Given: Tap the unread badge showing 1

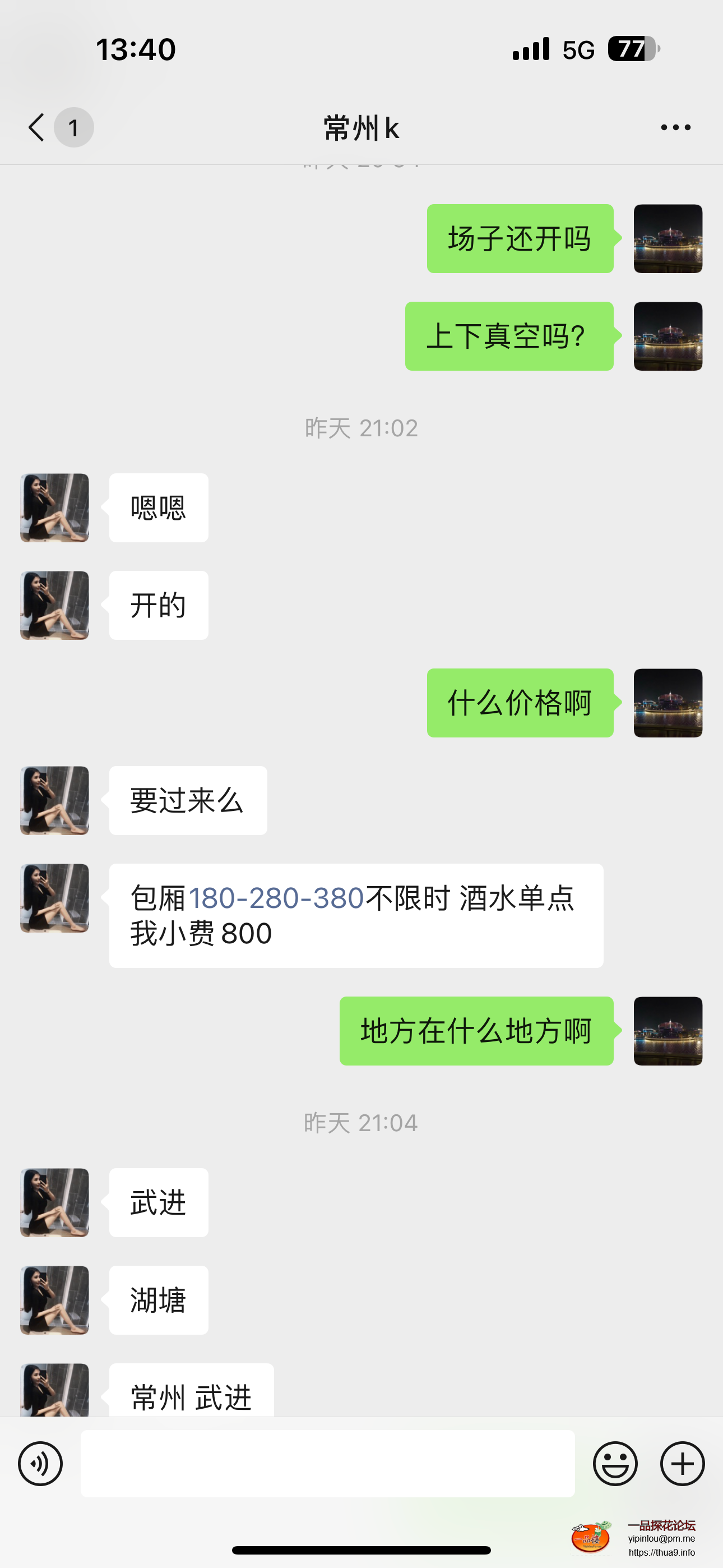Looking at the screenshot, I should pyautogui.click(x=73, y=127).
